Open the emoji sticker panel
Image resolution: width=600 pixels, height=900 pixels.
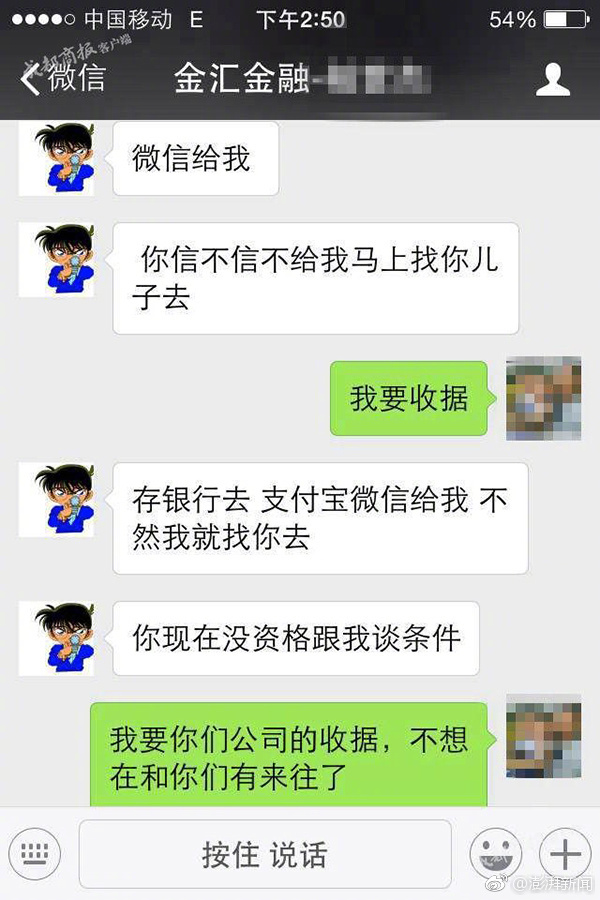click(x=496, y=854)
